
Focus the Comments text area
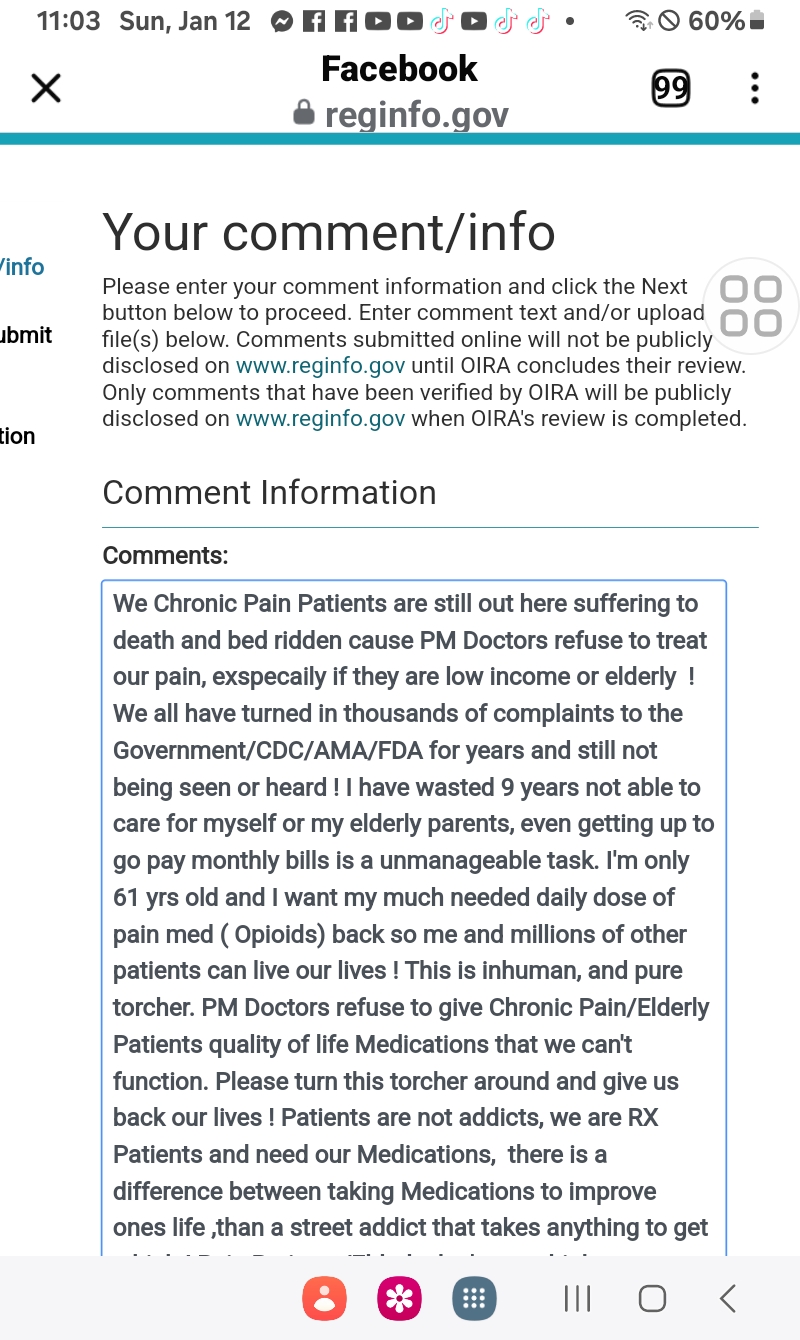pos(414,917)
